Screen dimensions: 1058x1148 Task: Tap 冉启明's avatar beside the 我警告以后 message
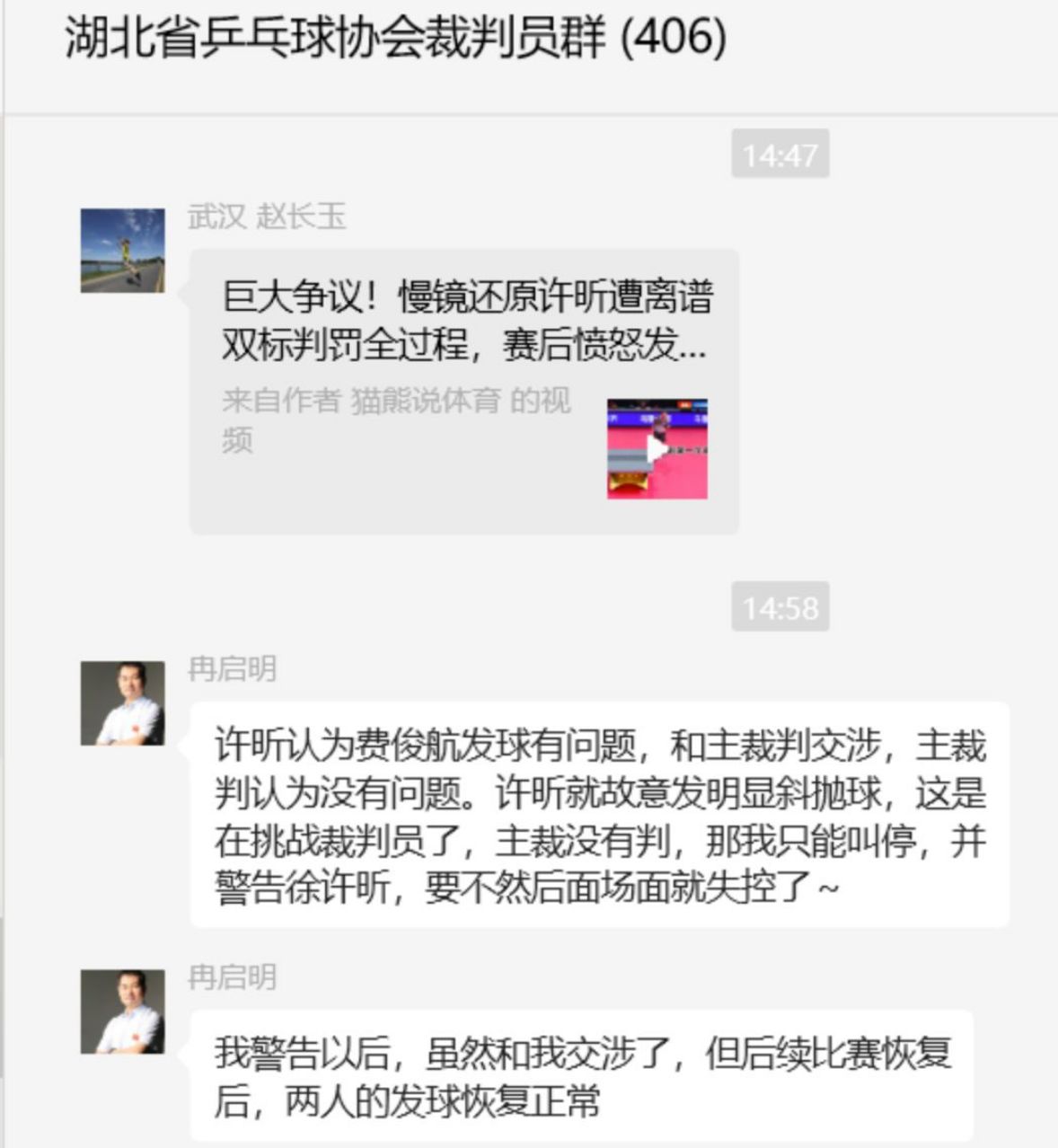(x=122, y=1011)
